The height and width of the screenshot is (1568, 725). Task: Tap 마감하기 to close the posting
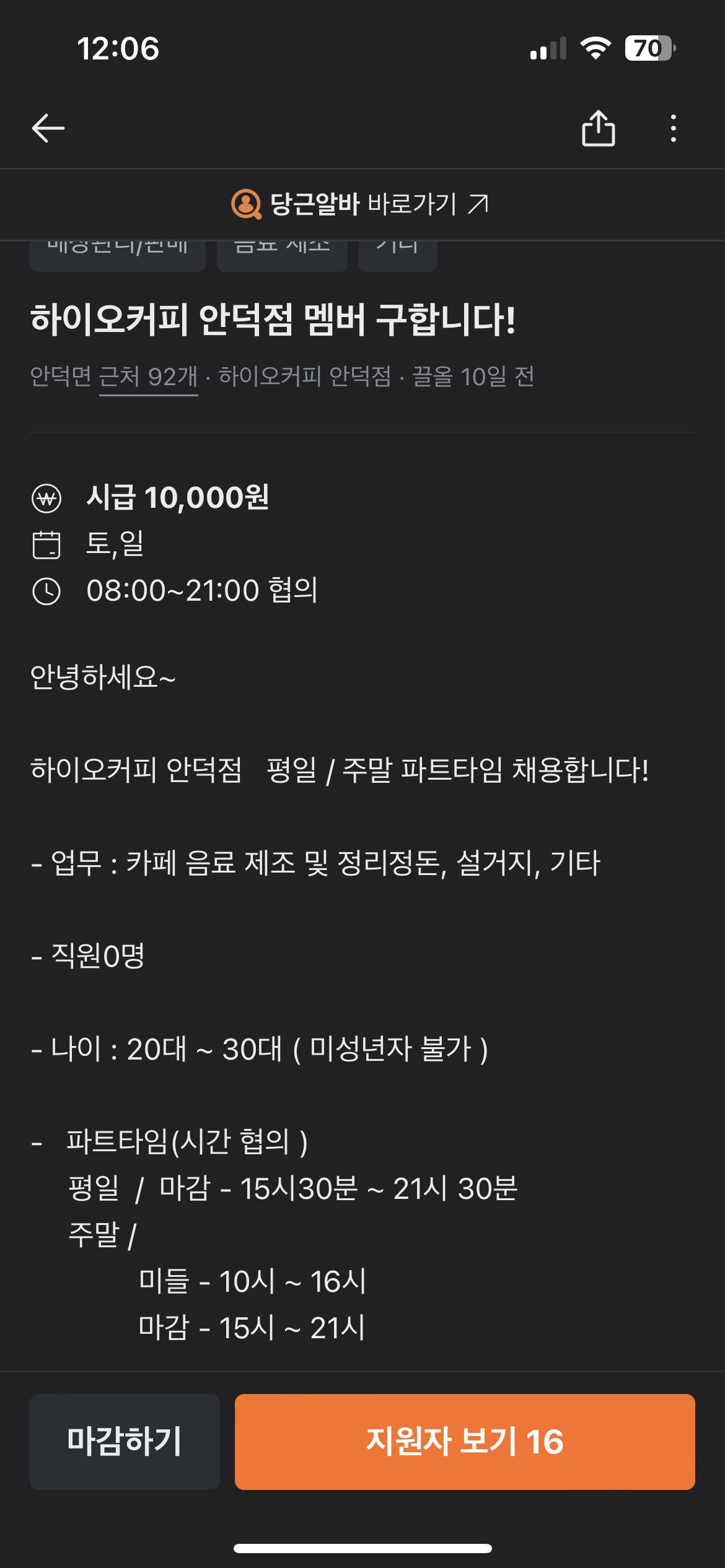point(125,1442)
